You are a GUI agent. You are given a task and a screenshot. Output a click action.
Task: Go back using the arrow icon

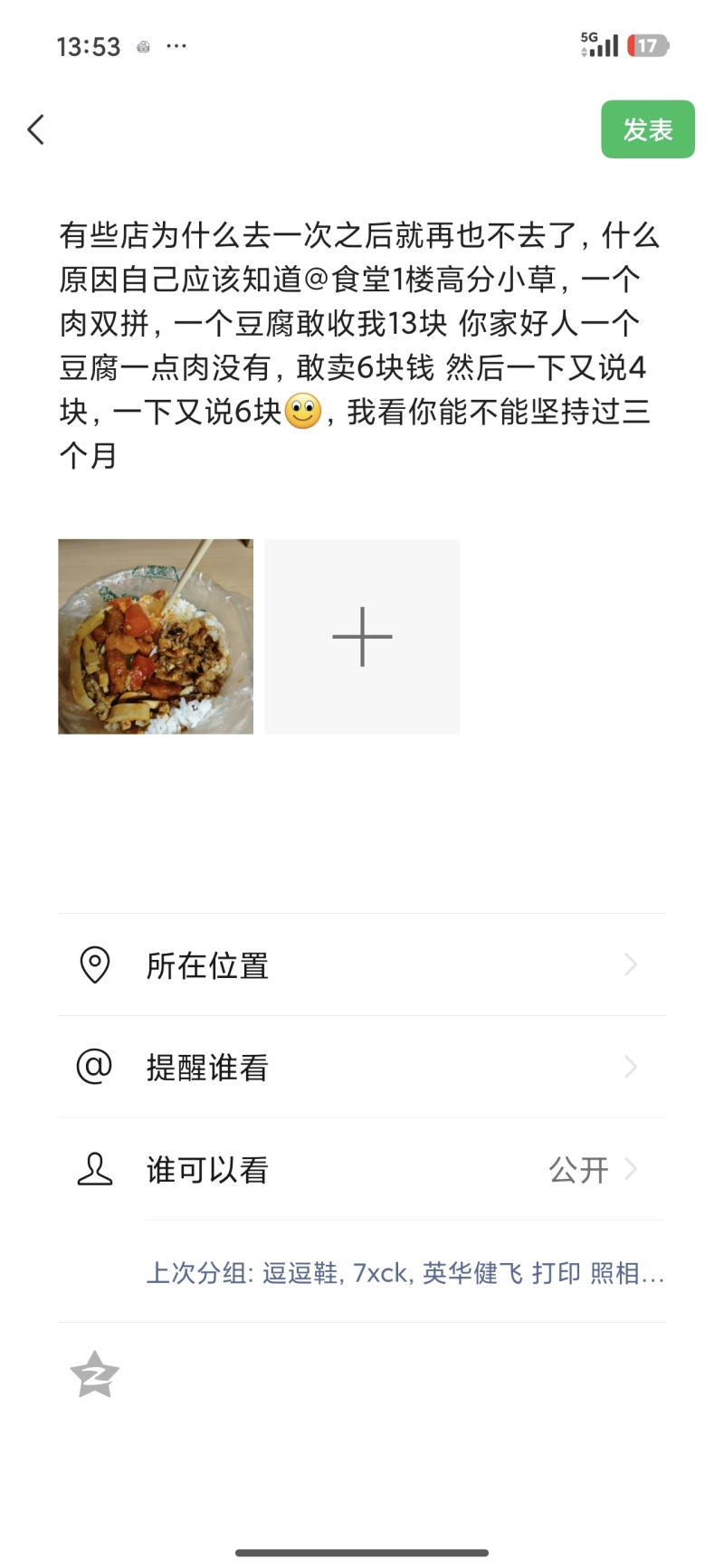pyautogui.click(x=36, y=130)
